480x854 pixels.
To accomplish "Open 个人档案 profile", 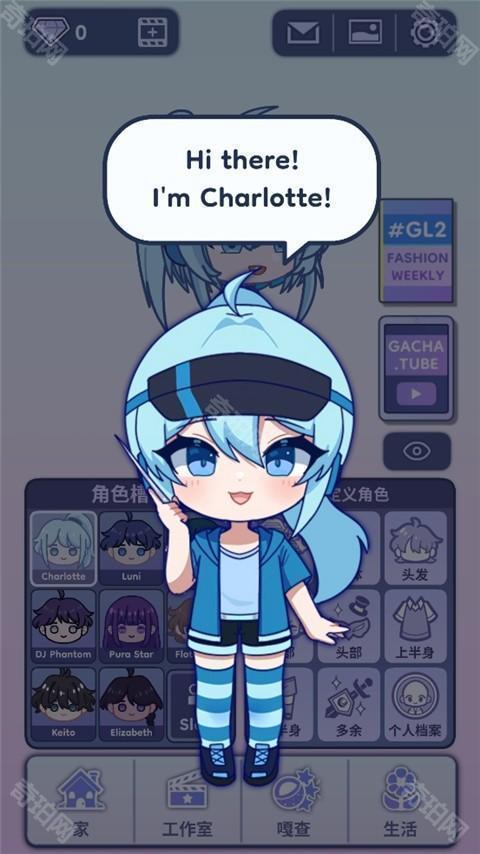I will pos(415,705).
